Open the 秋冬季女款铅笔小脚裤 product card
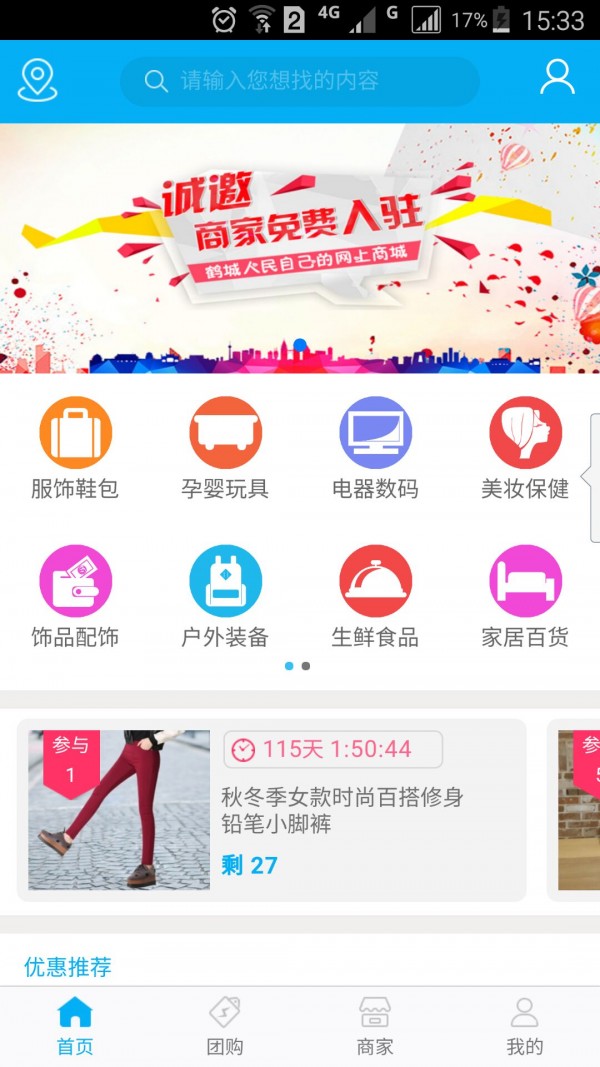 click(272, 810)
